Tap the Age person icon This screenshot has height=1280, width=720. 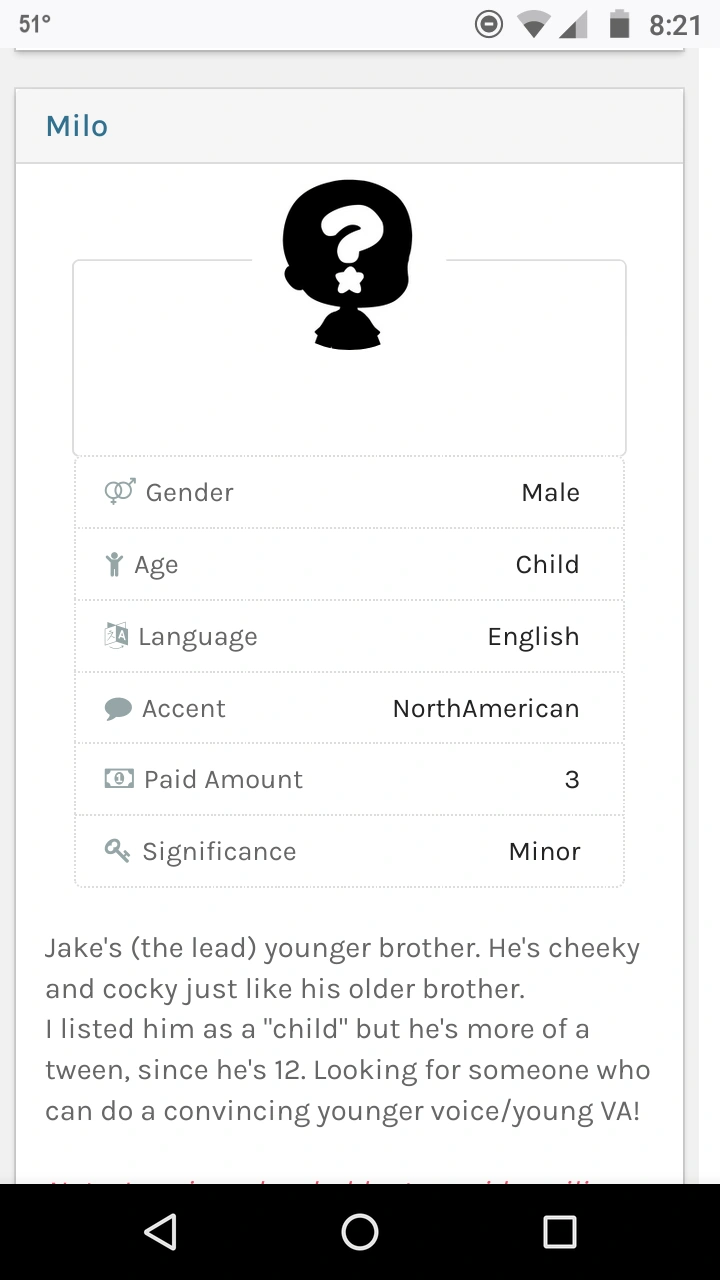point(117,564)
